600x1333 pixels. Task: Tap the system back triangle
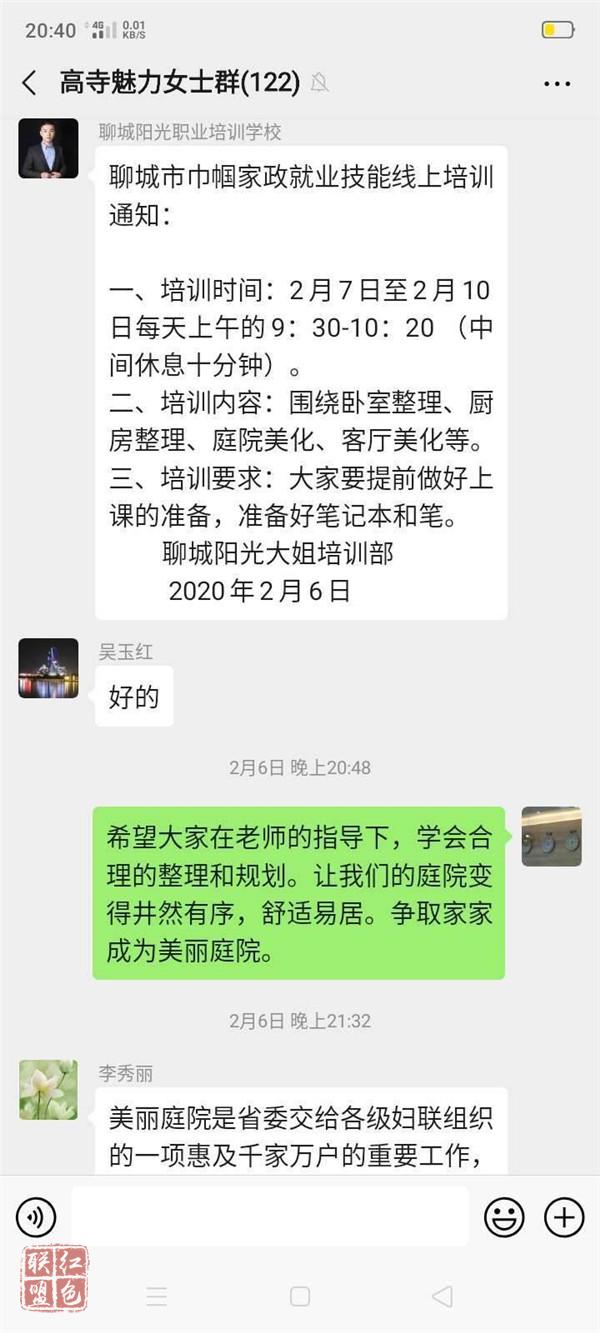pyautogui.click(x=442, y=1297)
